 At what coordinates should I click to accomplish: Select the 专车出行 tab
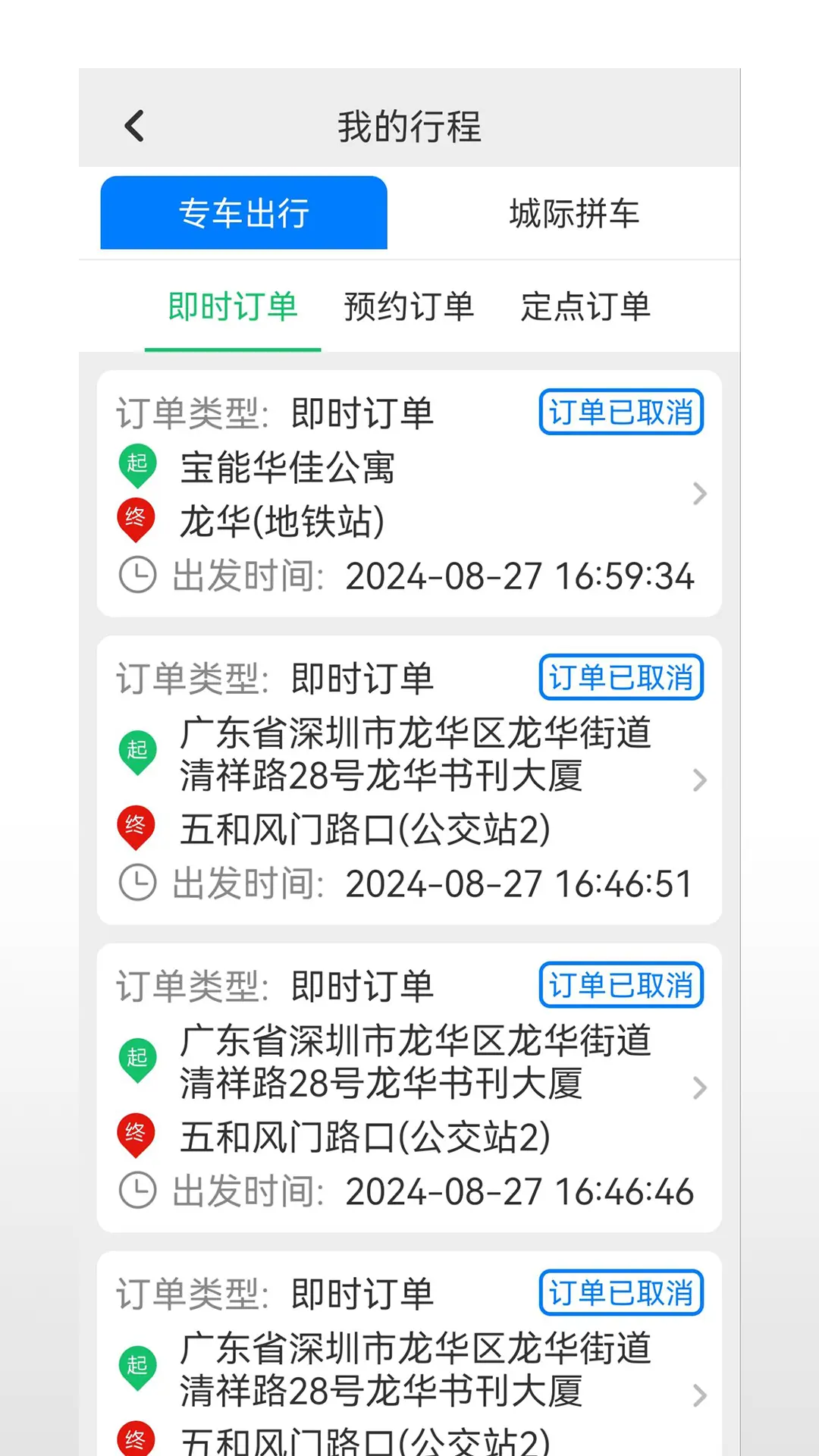point(243,213)
